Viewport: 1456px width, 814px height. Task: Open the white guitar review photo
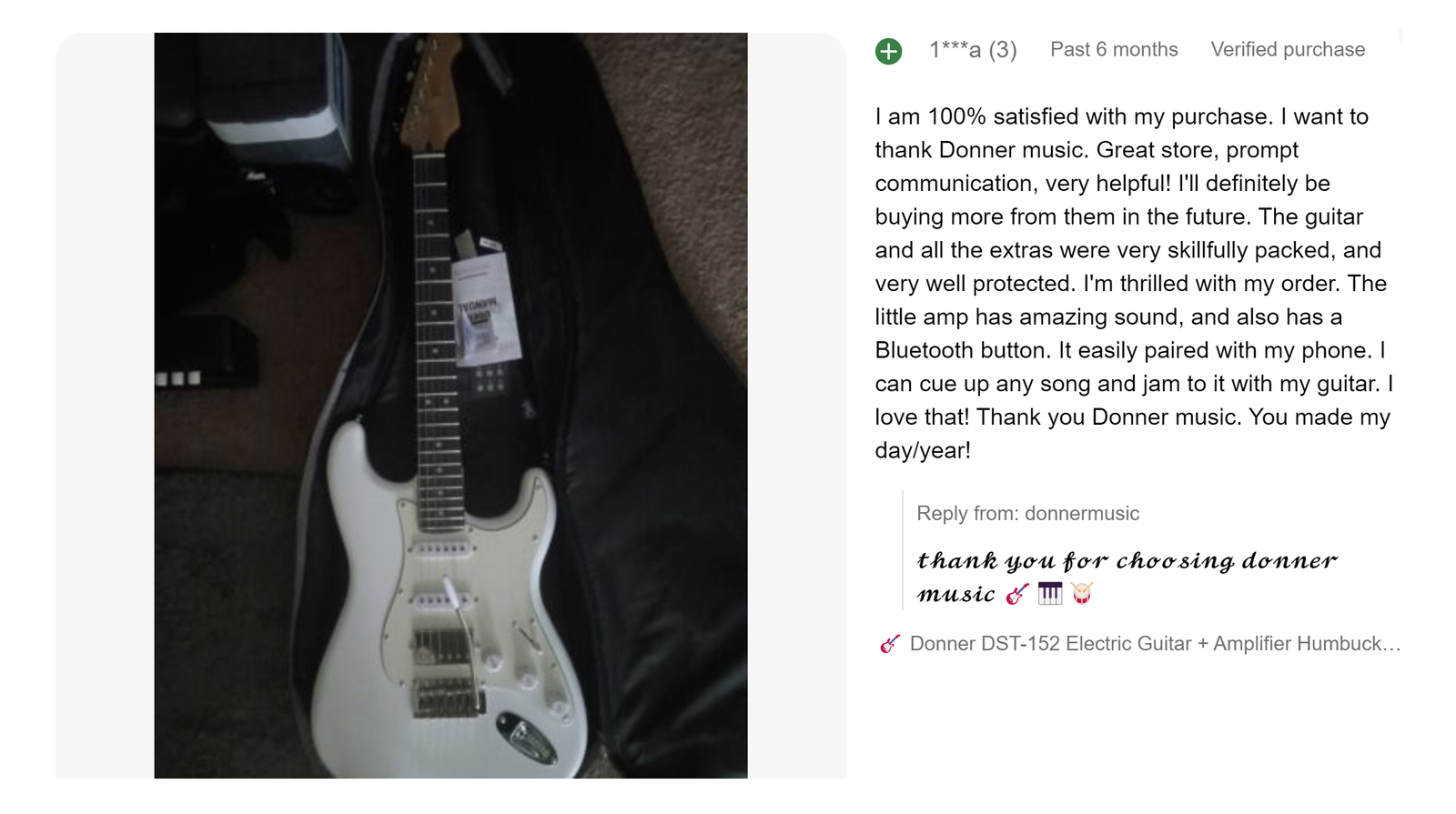pyautogui.click(x=450, y=406)
